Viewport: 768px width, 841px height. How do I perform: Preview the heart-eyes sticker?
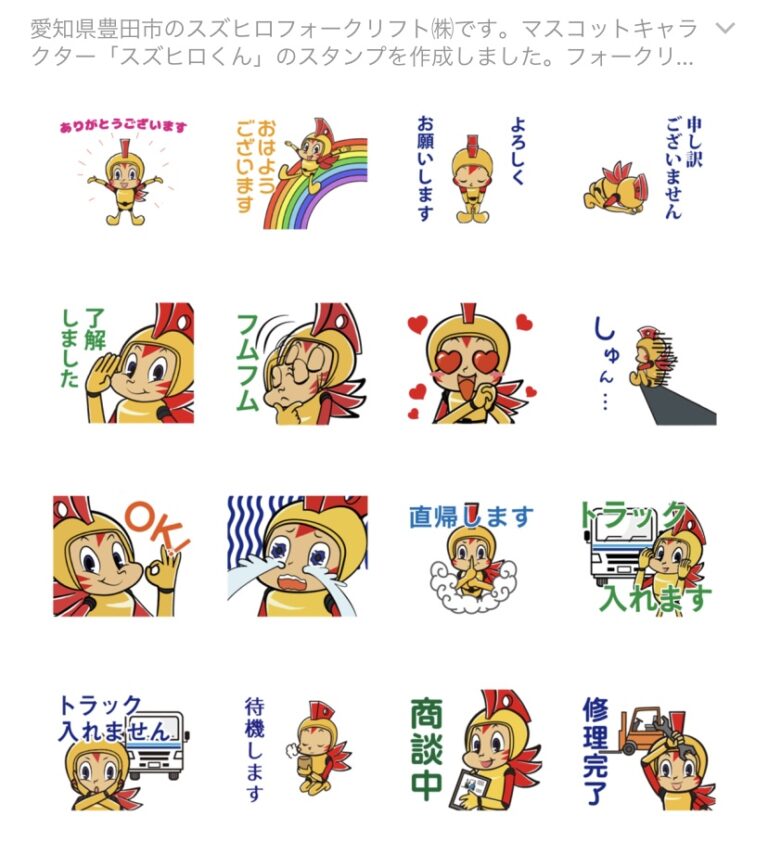point(472,364)
